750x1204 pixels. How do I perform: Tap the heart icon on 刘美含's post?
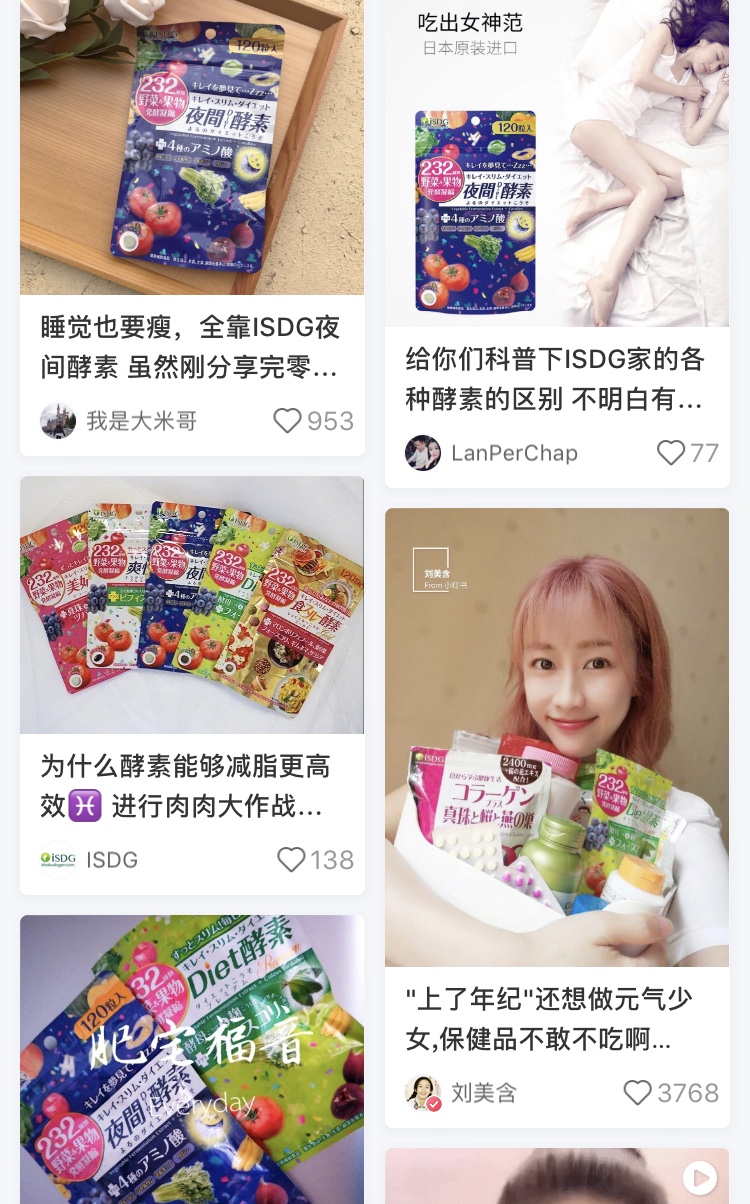[x=638, y=1093]
